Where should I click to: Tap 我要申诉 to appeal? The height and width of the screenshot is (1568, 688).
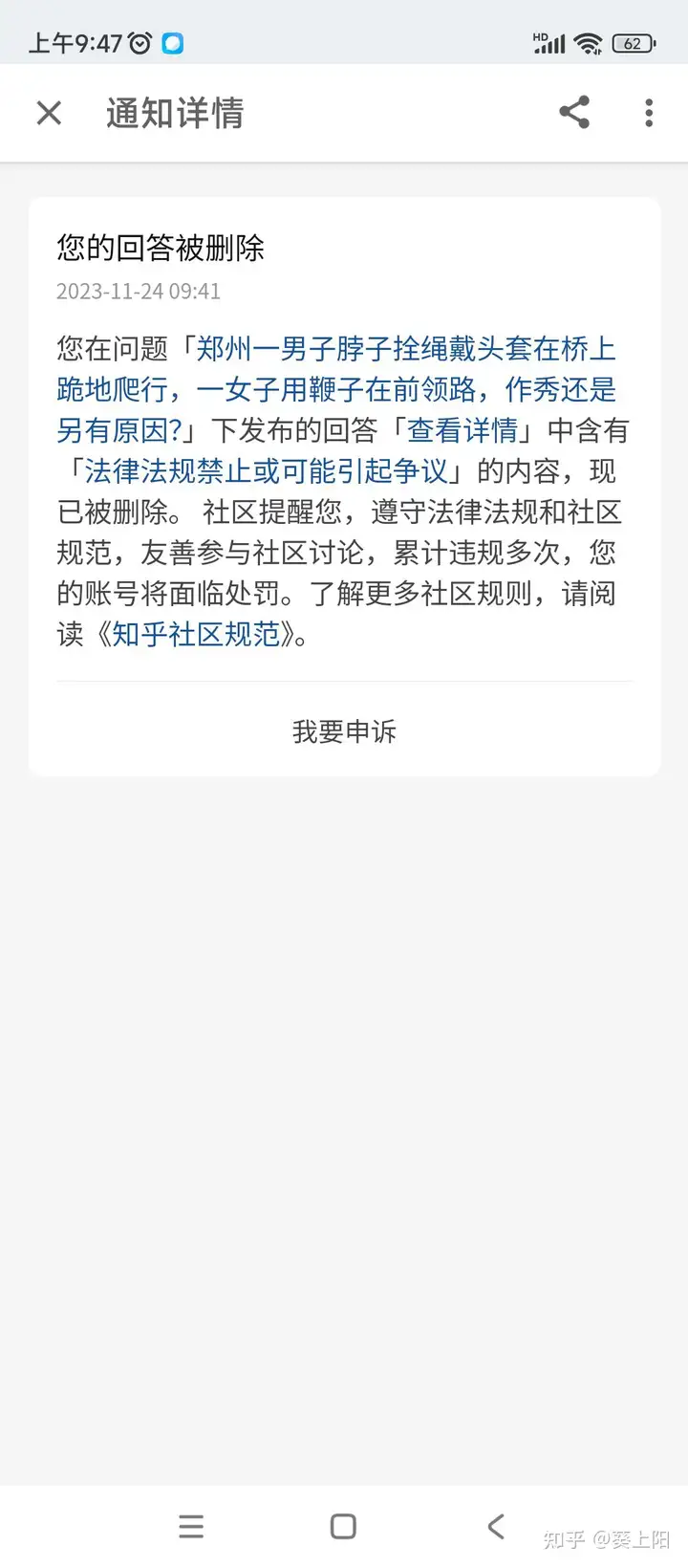pos(344,731)
